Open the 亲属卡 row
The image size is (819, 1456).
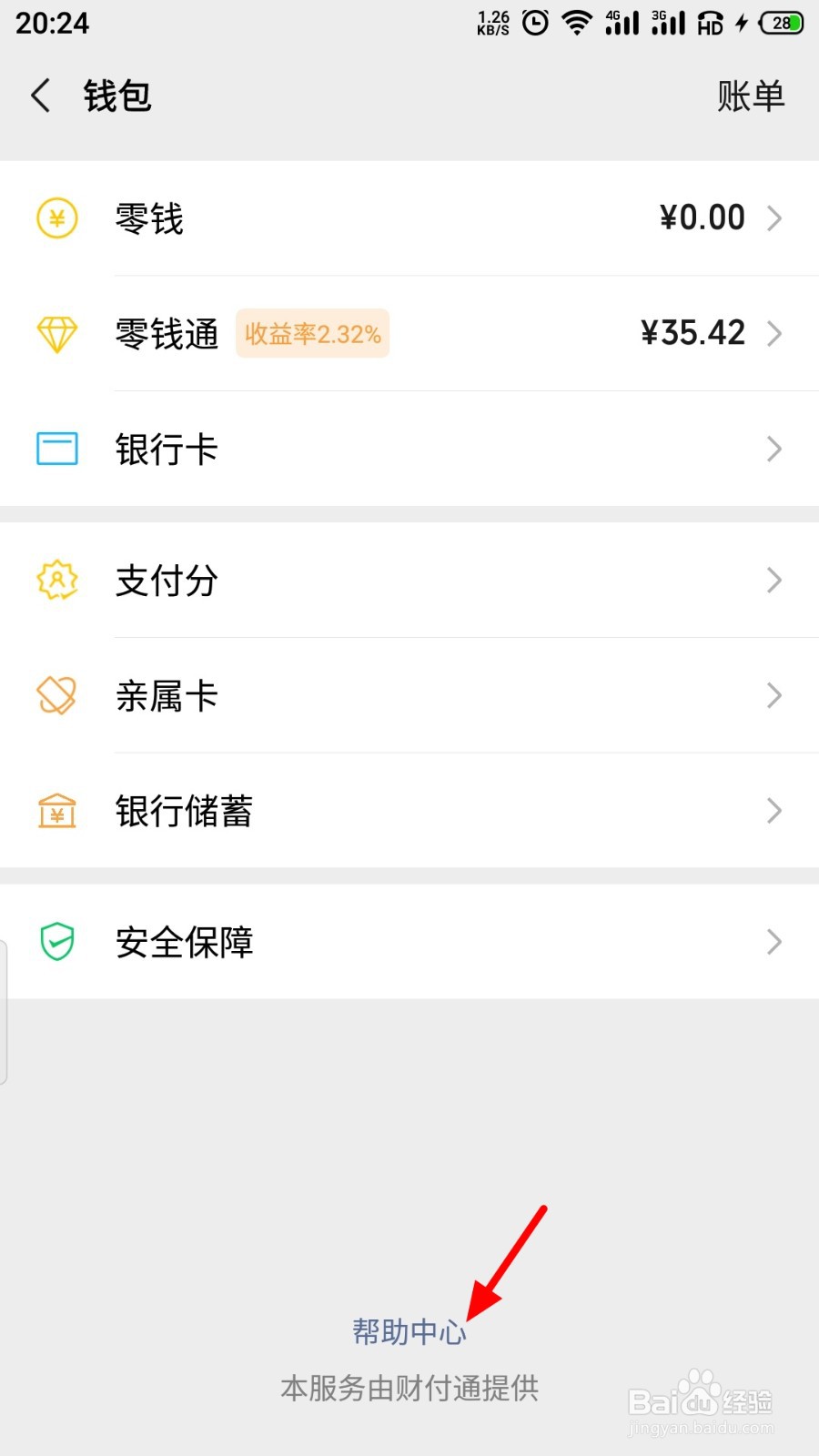tap(409, 696)
